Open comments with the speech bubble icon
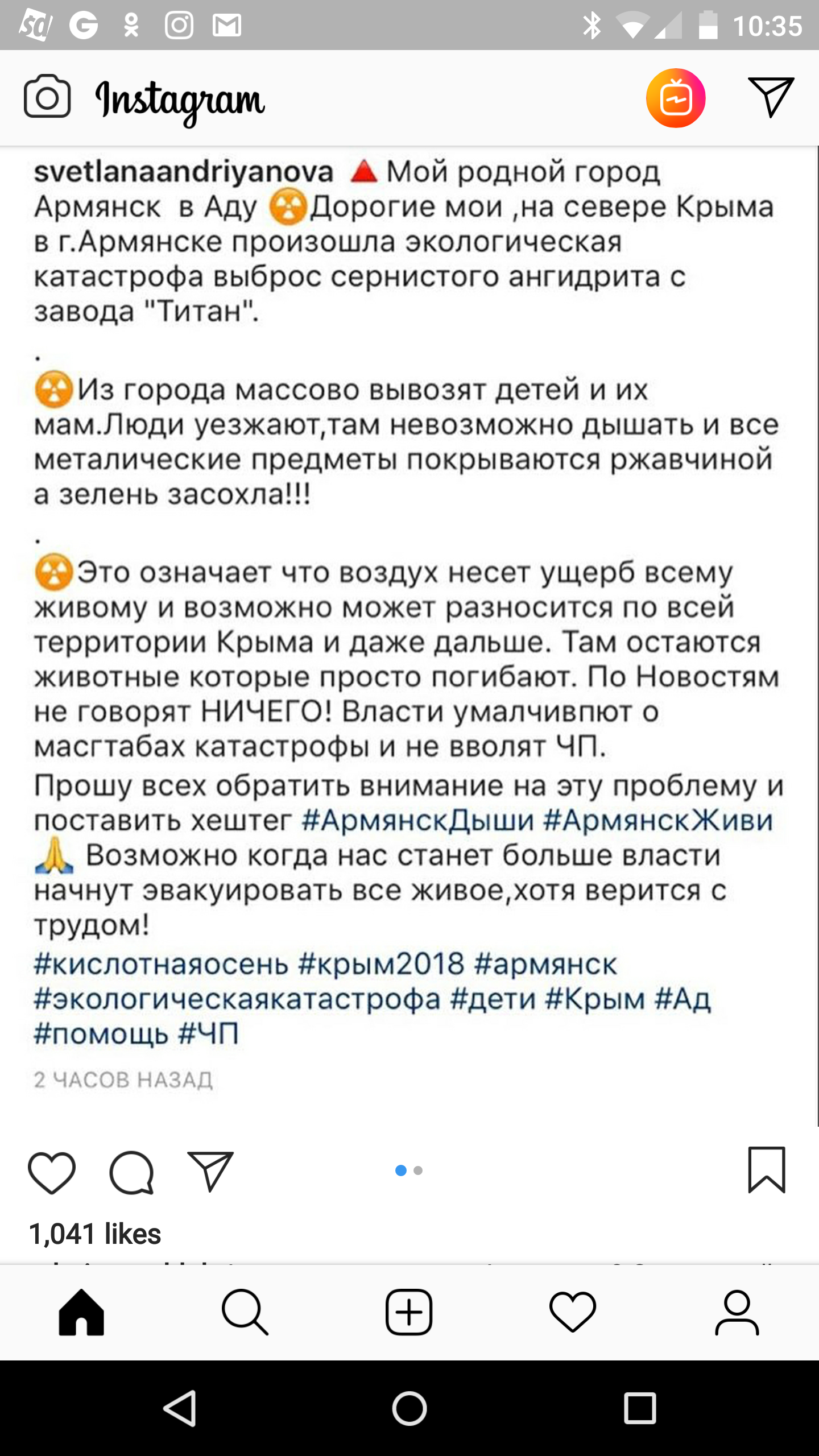Screen dimensions: 819x1456 (131, 1172)
